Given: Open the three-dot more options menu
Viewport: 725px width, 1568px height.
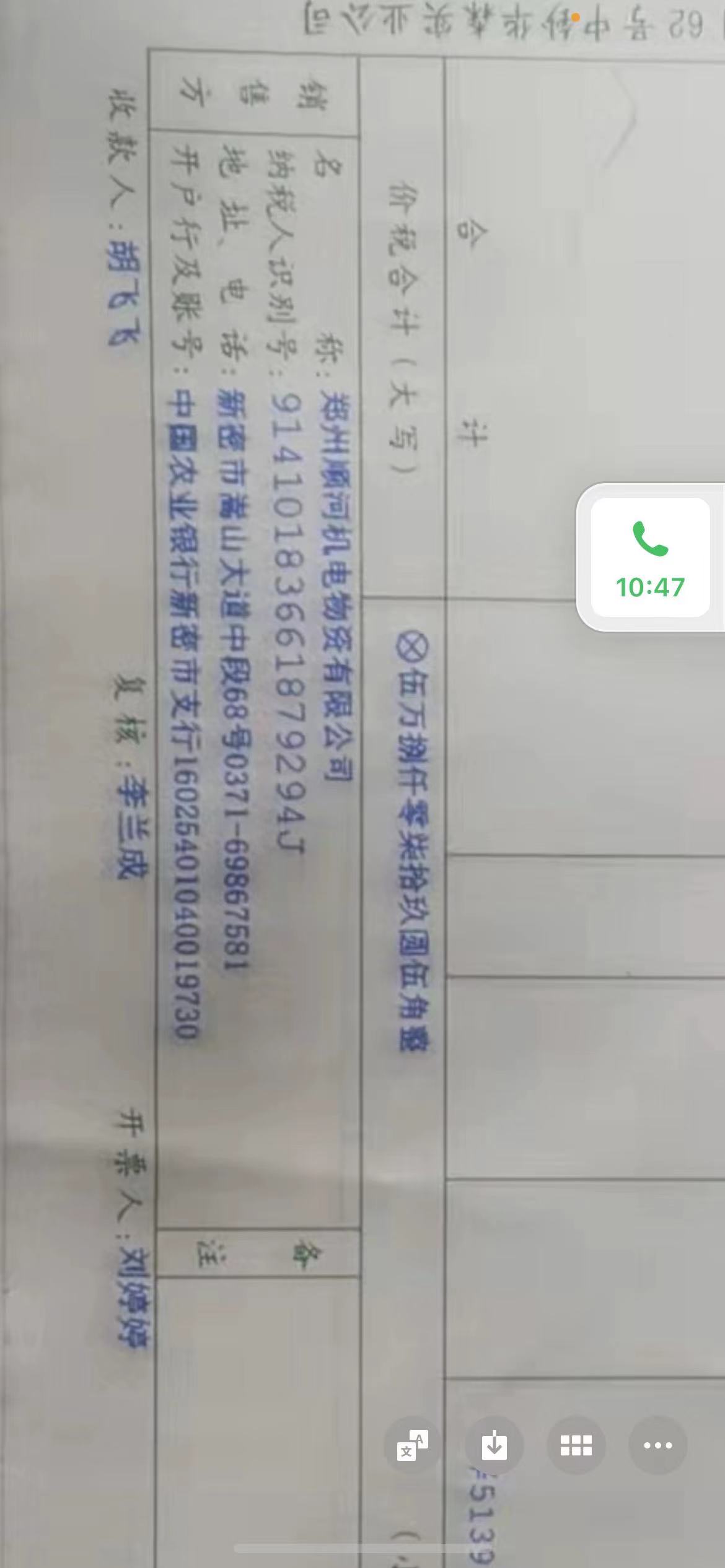Looking at the screenshot, I should coord(657,1445).
